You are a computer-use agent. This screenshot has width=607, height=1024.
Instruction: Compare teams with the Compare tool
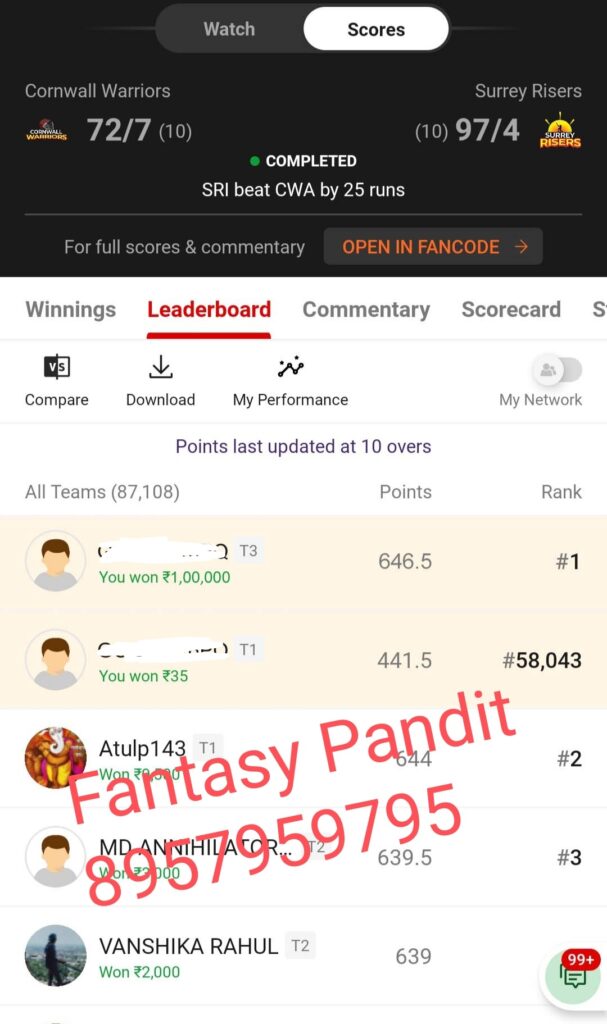click(57, 381)
